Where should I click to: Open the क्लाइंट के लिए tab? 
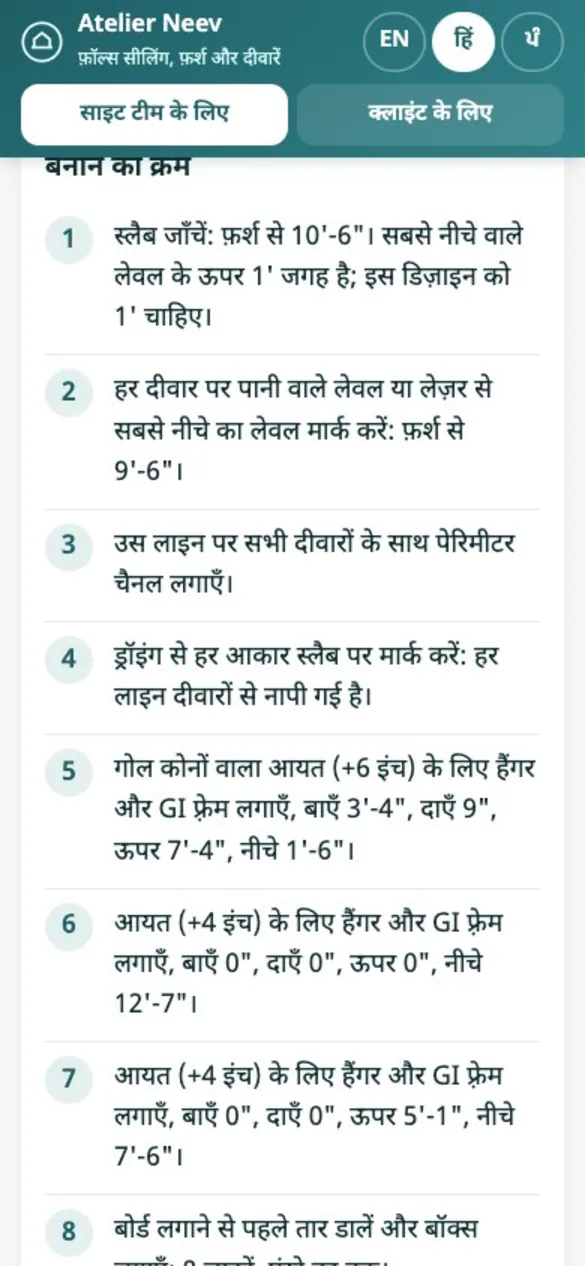pyautogui.click(x=431, y=115)
